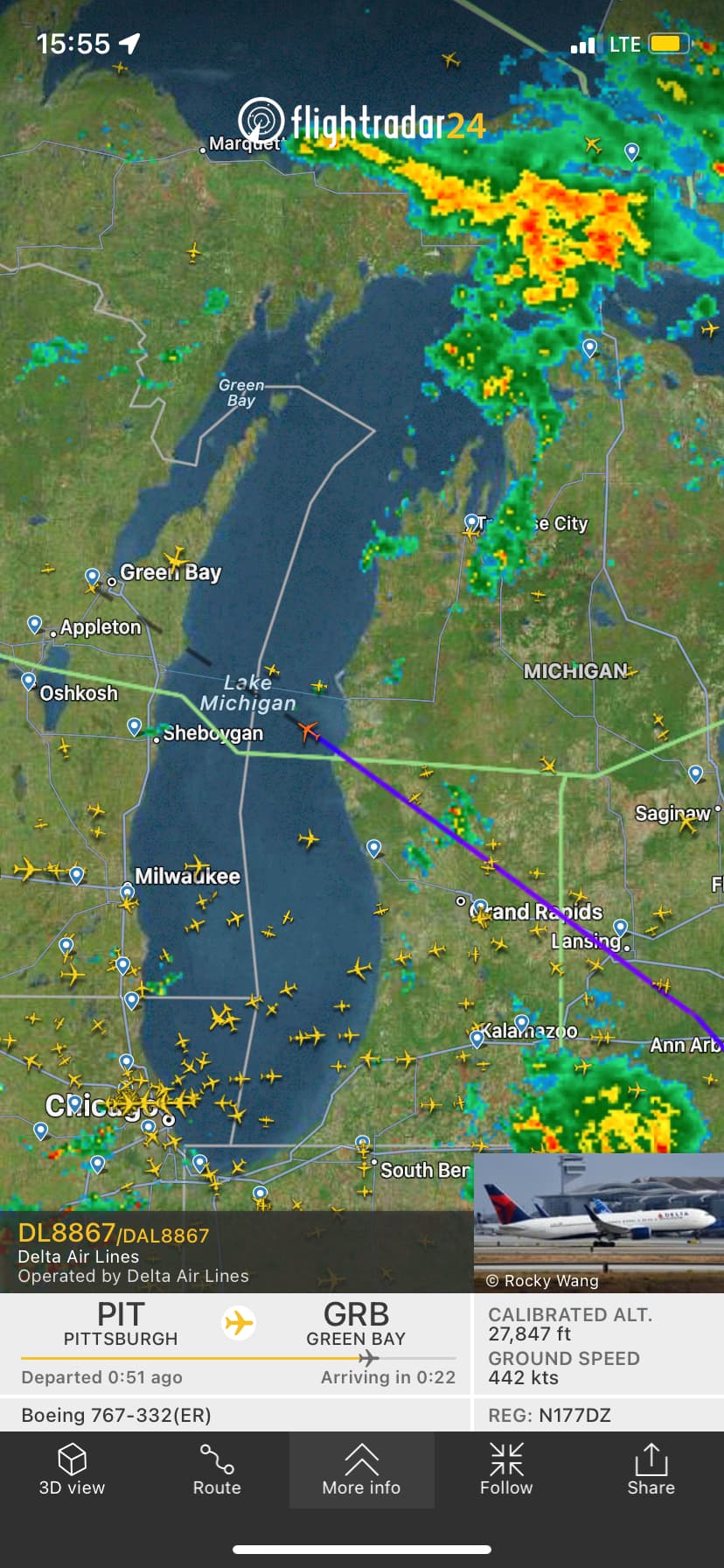
Task: Select the Sheboygan airport pin
Action: pos(135,725)
